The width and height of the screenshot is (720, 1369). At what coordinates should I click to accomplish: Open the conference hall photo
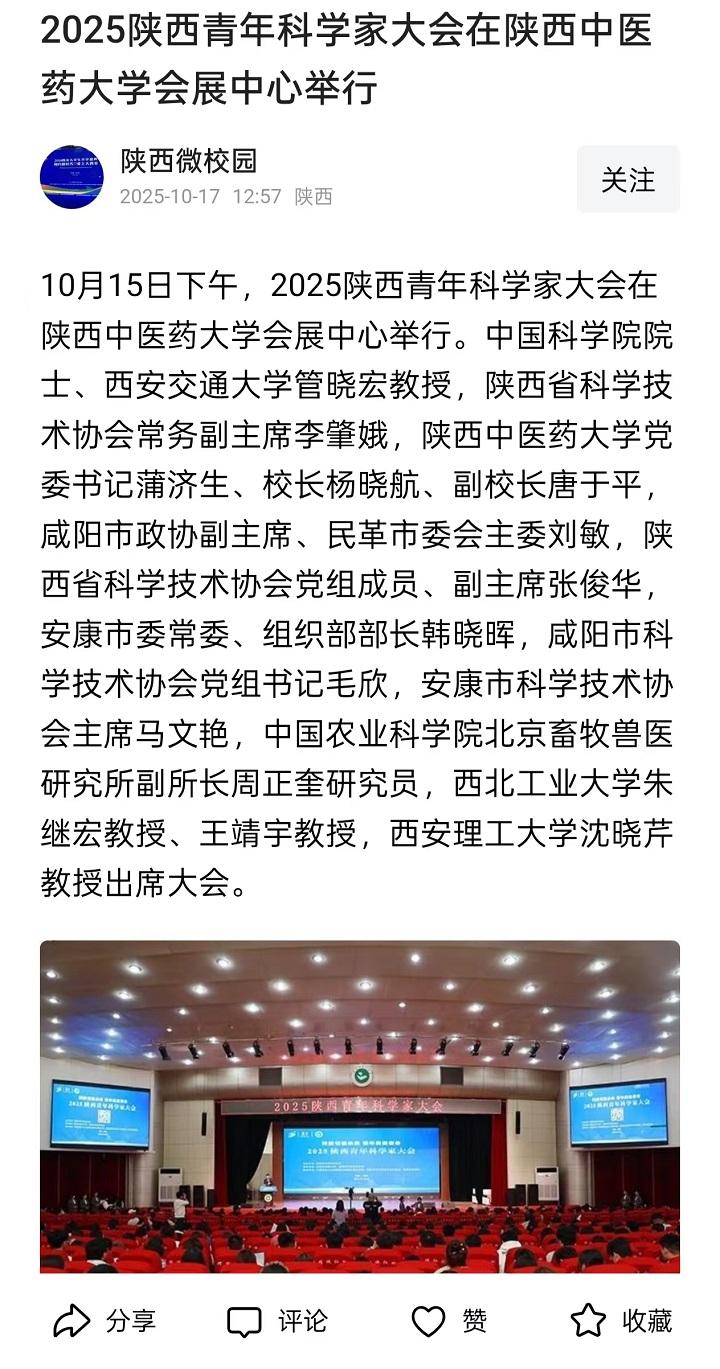pyautogui.click(x=360, y=1105)
